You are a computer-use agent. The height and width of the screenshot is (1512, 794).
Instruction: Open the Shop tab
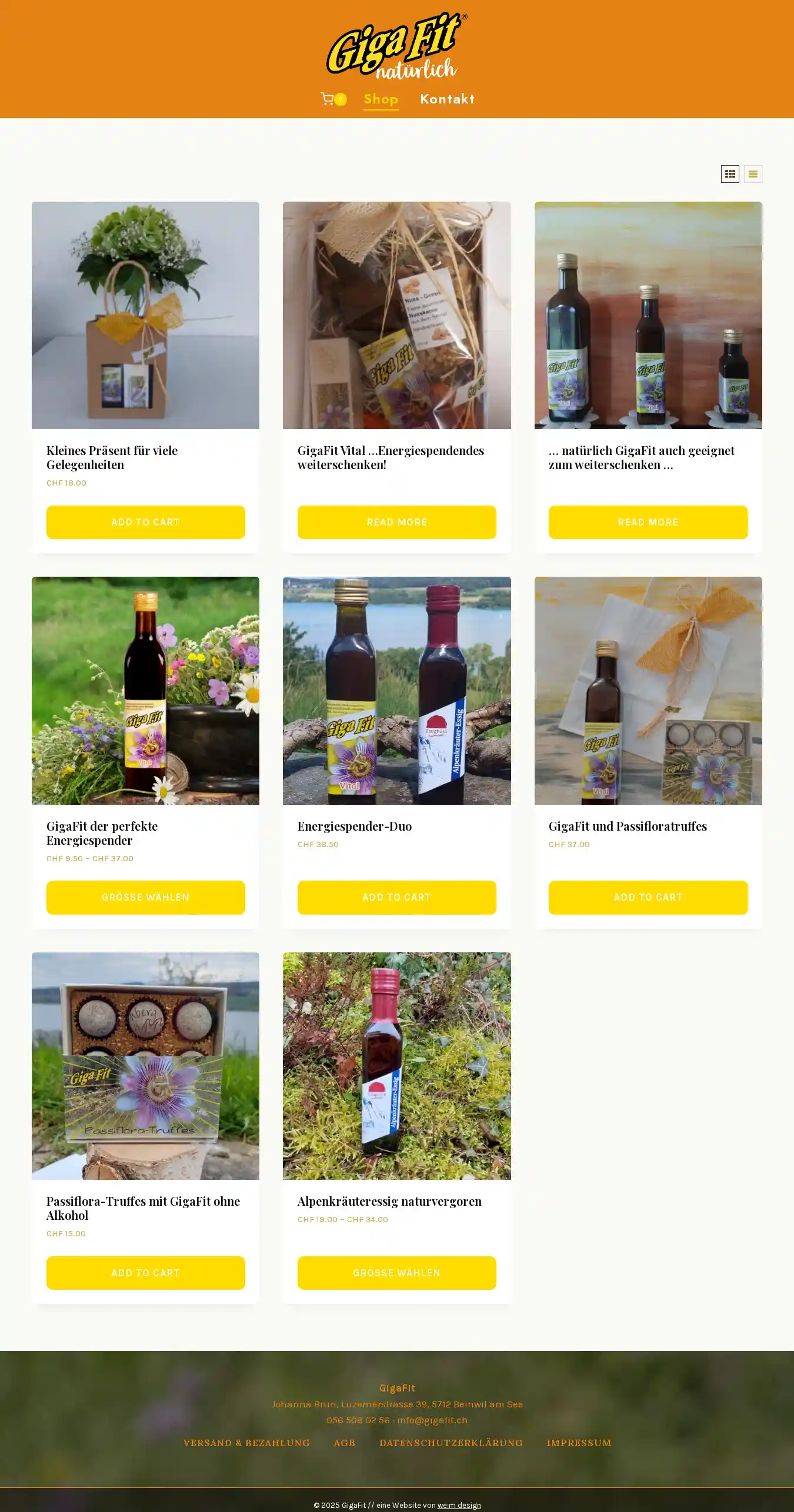(x=381, y=99)
